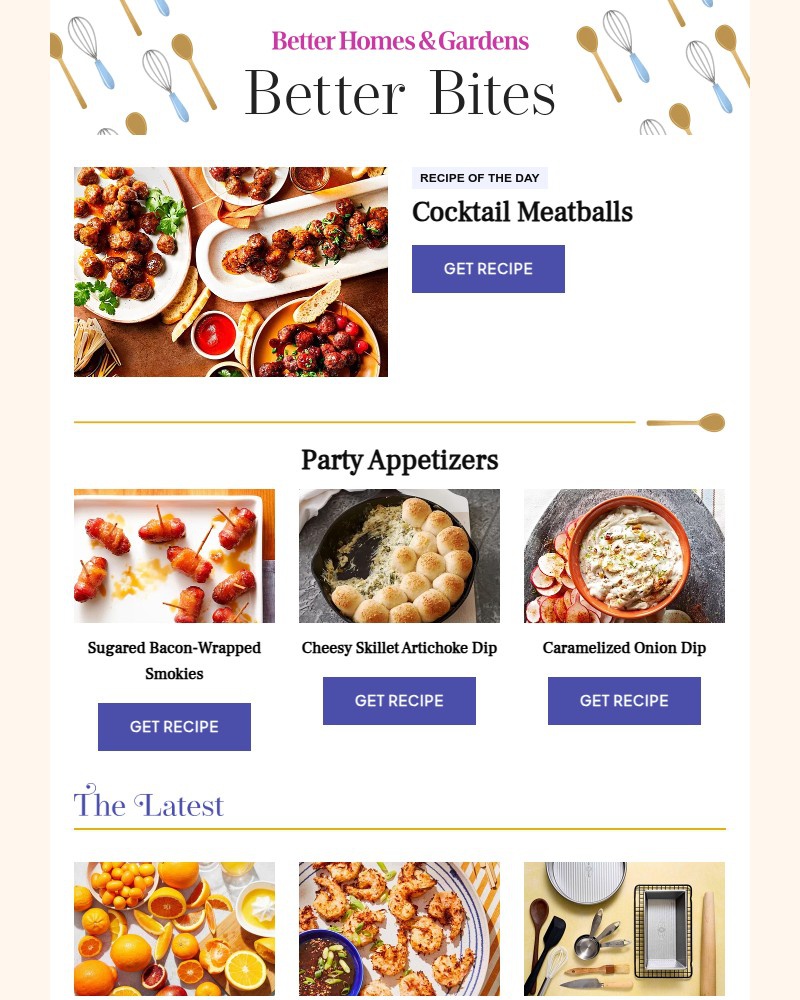Get the Cocktail Meatballs recipe

[x=488, y=269]
